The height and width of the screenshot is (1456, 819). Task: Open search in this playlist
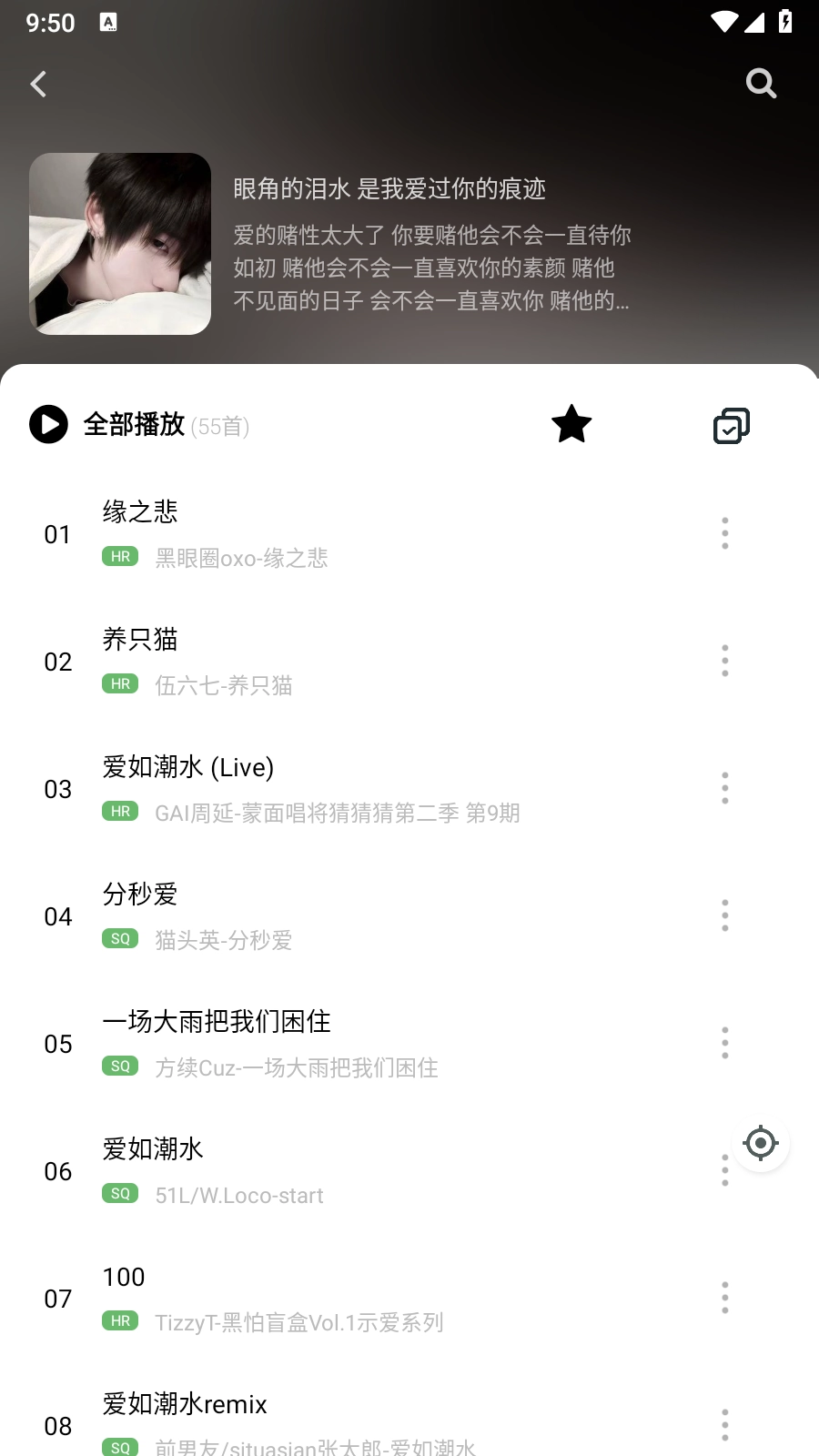(x=761, y=84)
